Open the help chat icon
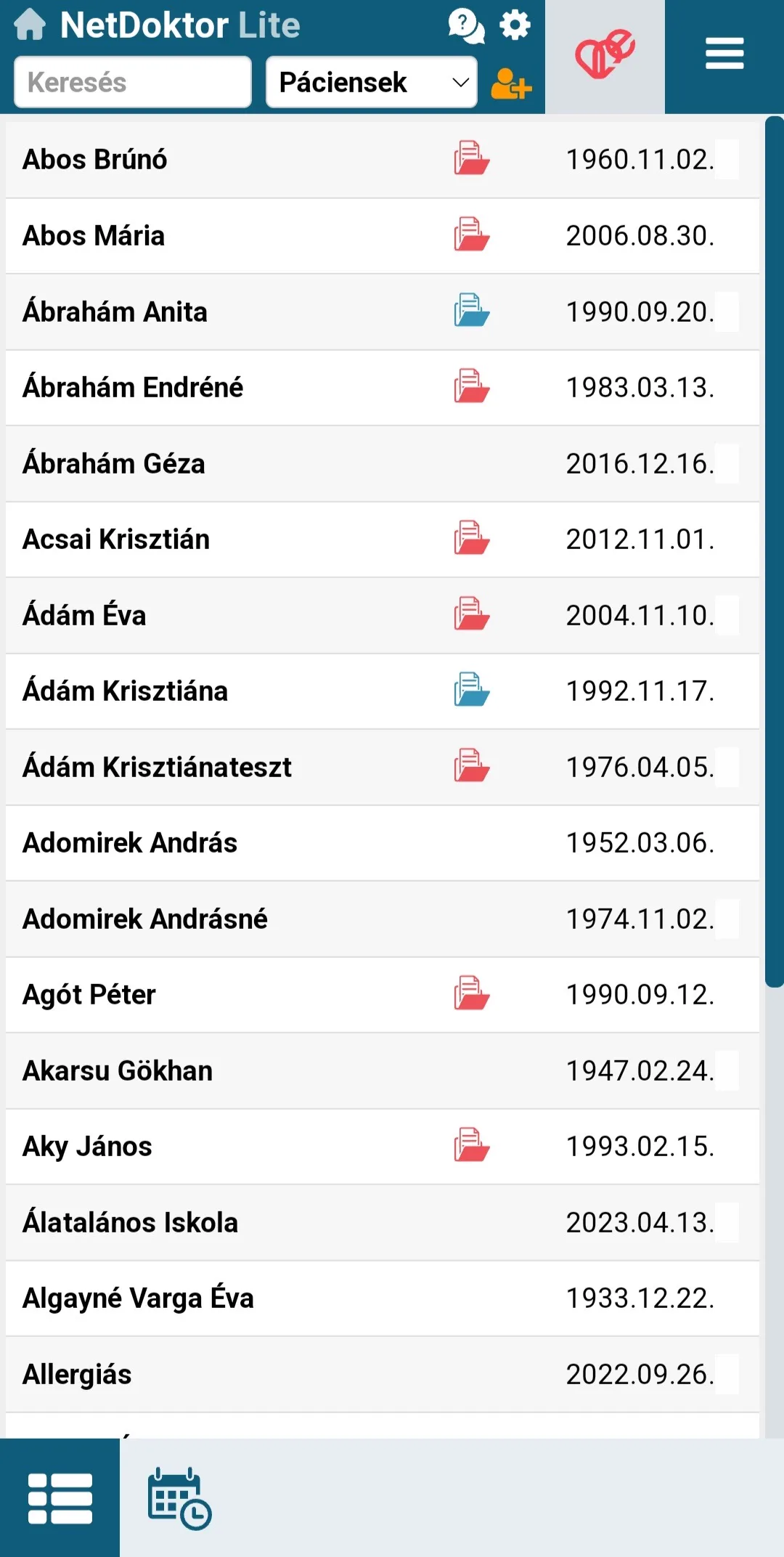 coord(466,25)
